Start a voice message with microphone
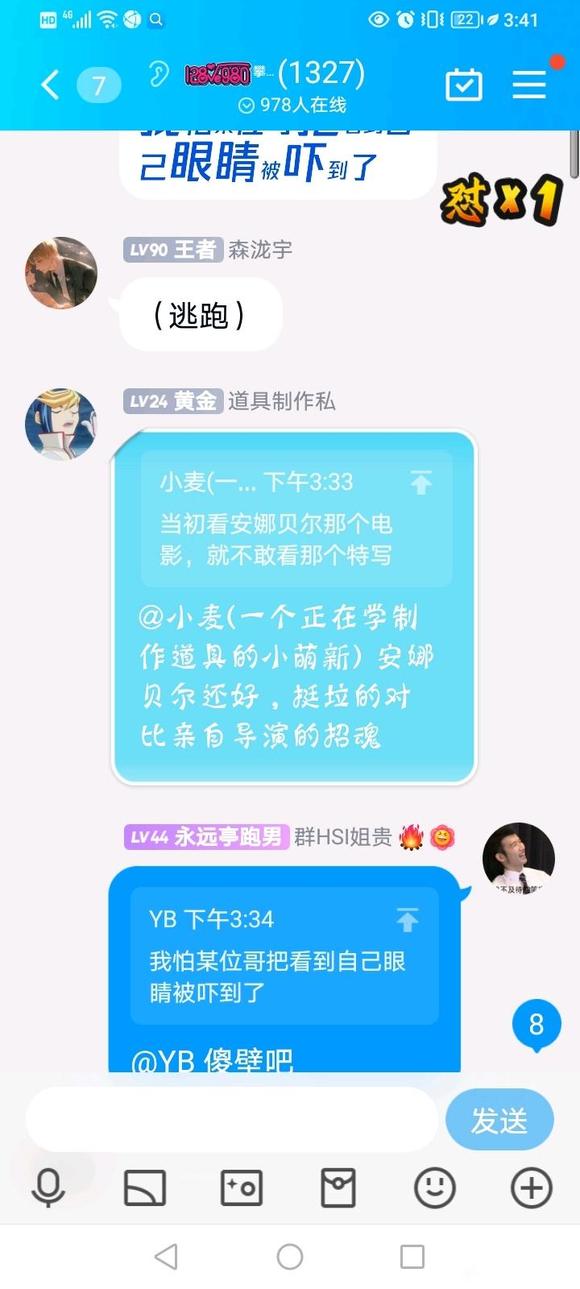 (48, 1188)
